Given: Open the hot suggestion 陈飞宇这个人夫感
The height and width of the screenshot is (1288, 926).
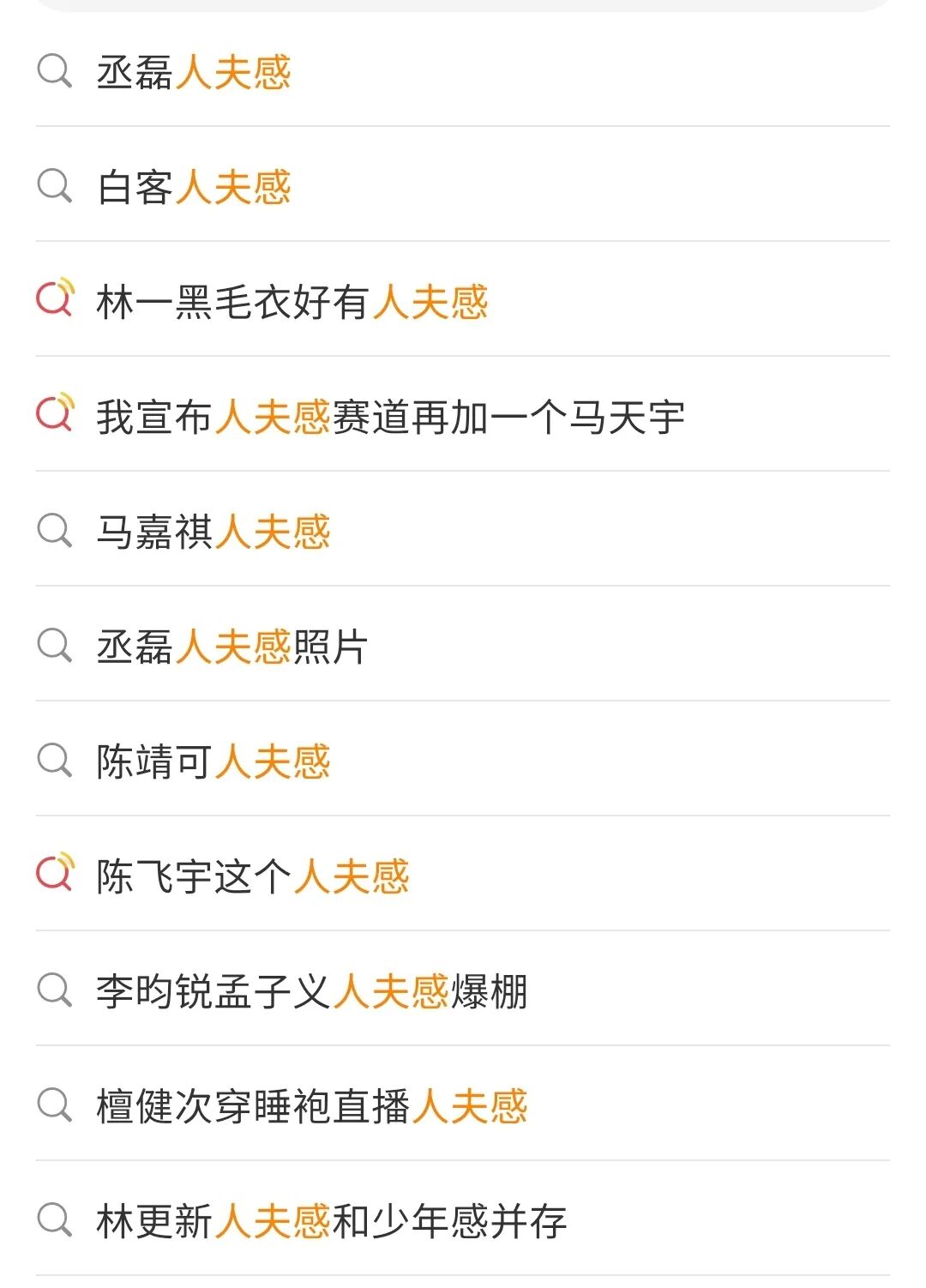Looking at the screenshot, I should (x=253, y=876).
